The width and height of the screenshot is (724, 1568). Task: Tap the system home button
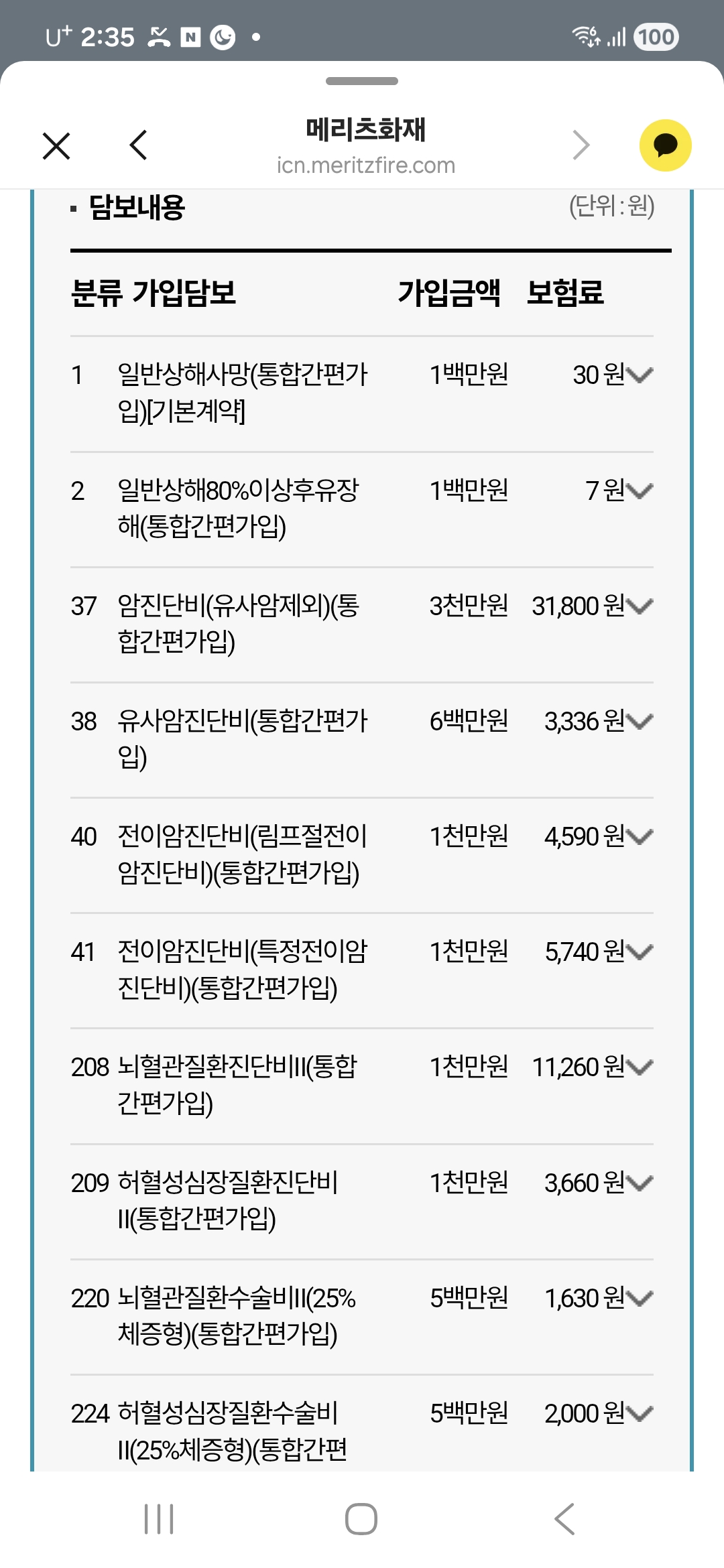(x=361, y=1519)
